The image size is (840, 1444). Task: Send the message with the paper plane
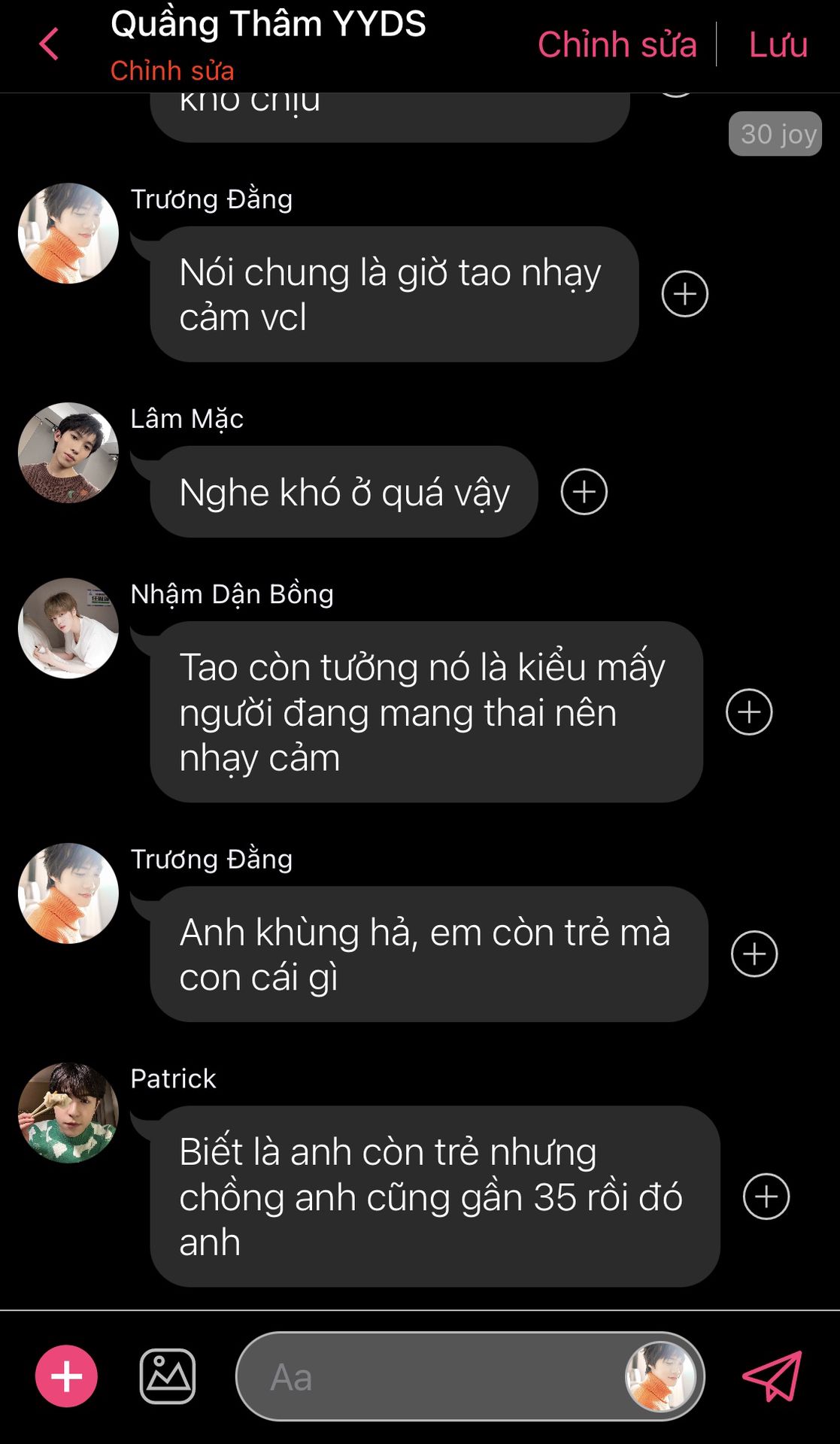point(772,1376)
